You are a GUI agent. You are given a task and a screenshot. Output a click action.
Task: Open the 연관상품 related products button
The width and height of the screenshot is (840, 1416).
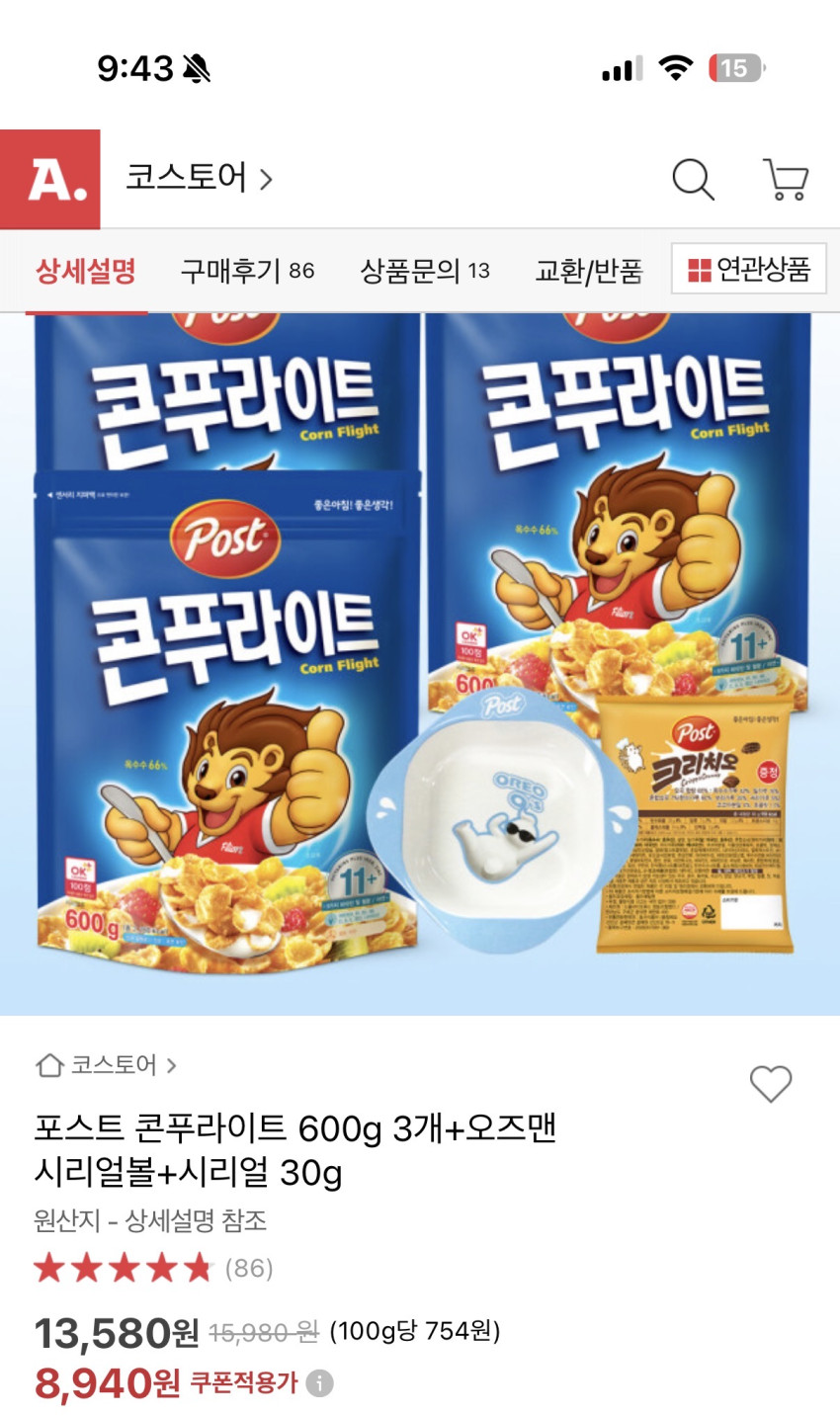748,269
